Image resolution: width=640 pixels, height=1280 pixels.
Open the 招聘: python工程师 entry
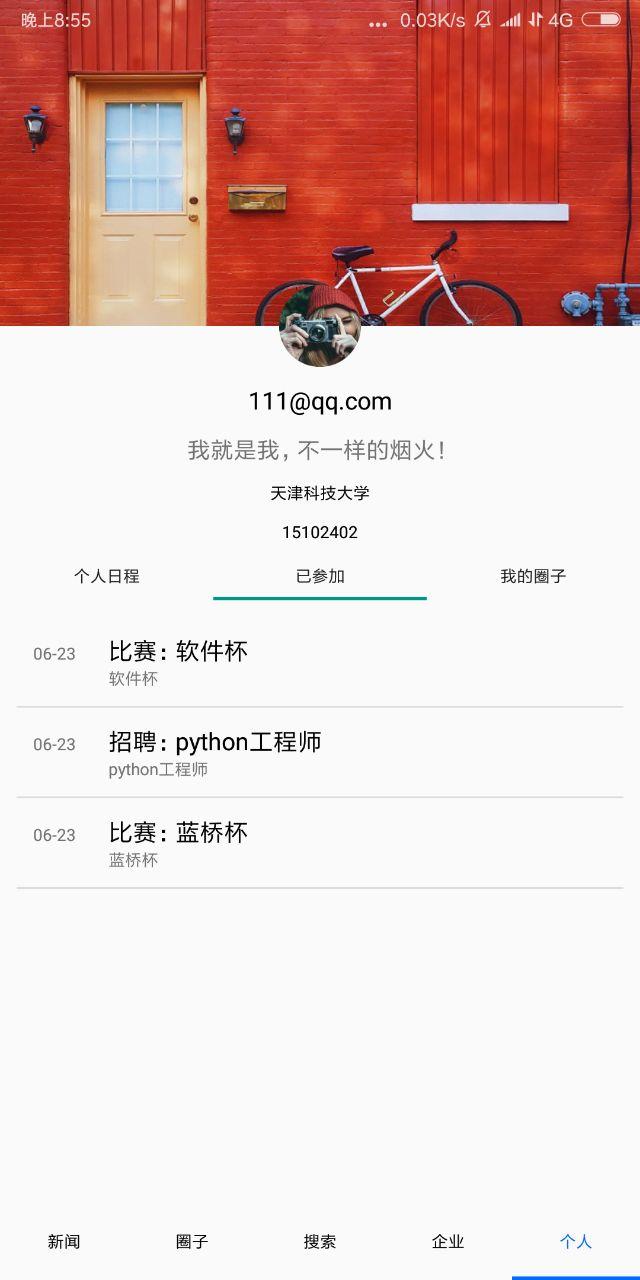(x=320, y=753)
